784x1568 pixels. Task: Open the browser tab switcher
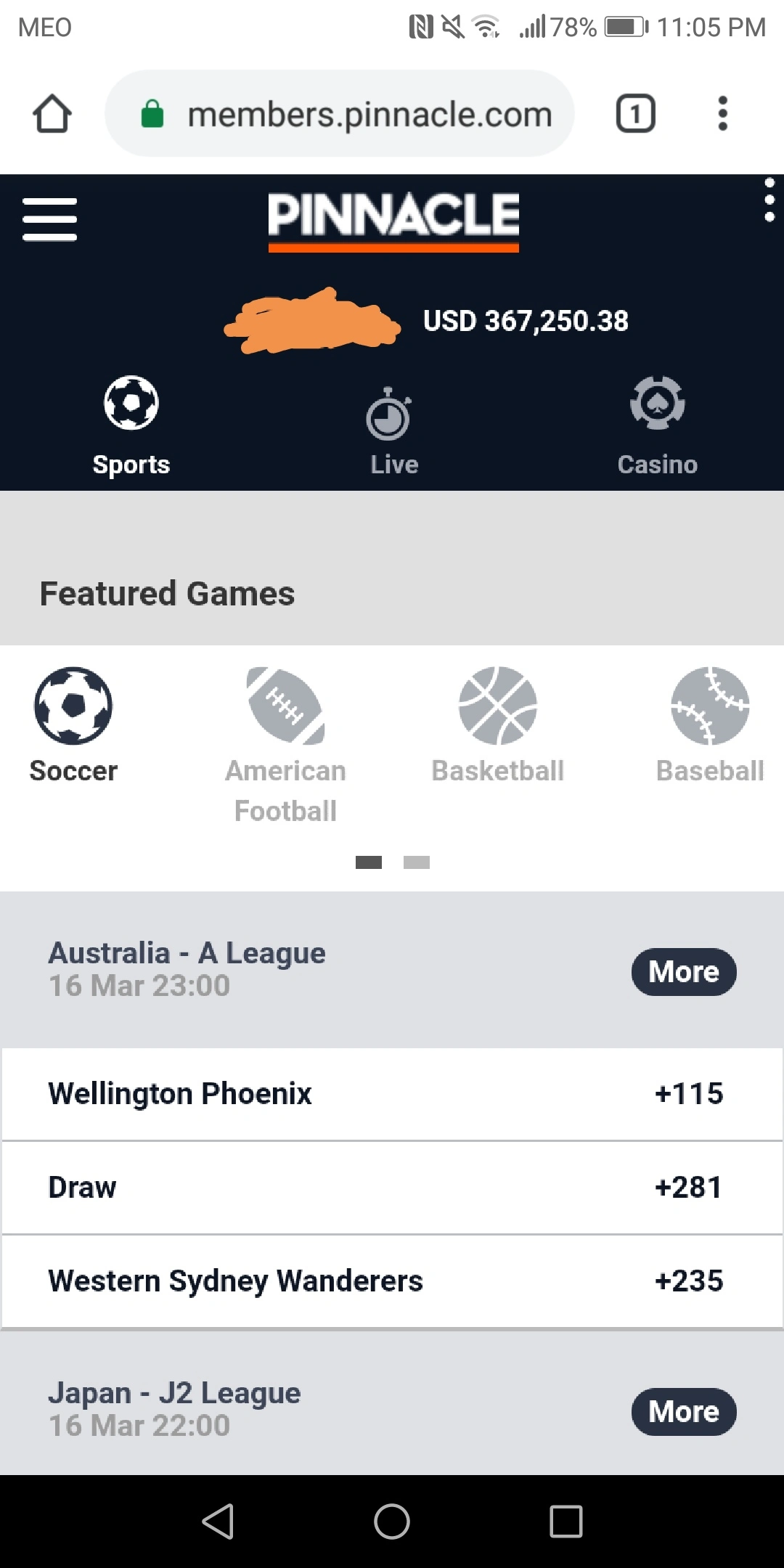pos(635,114)
